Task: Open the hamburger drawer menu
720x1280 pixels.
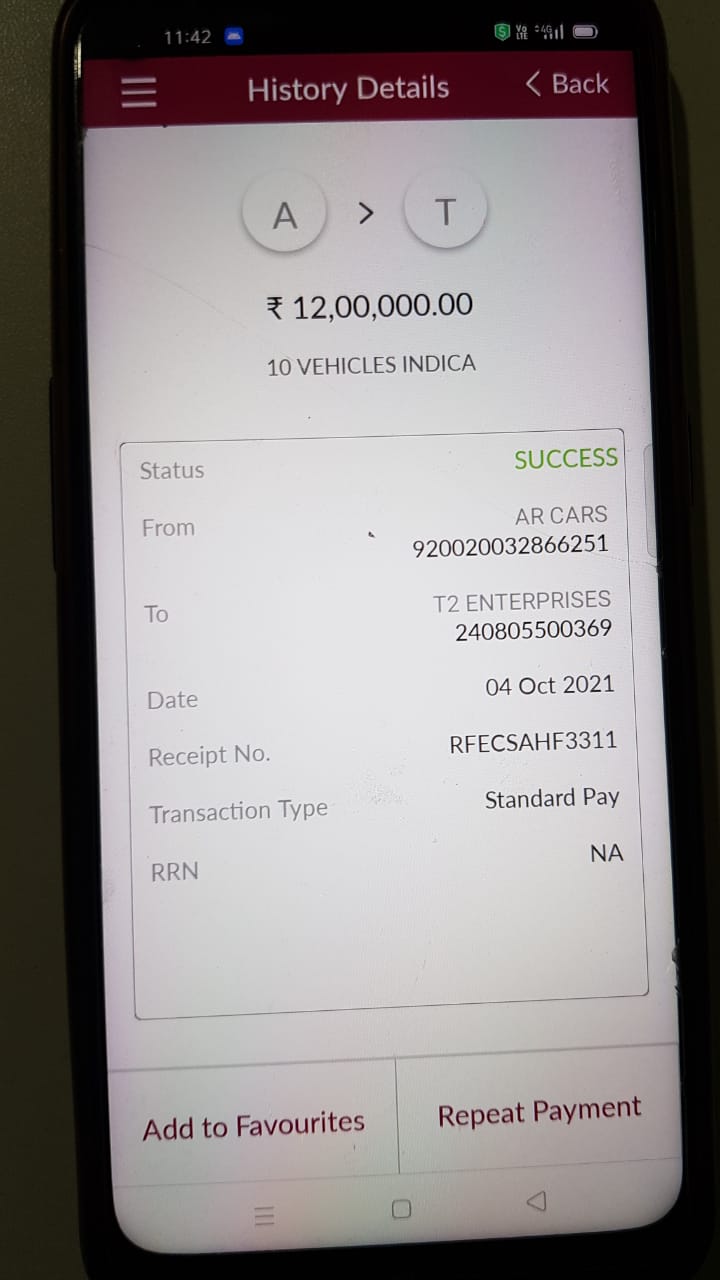Action: click(139, 92)
